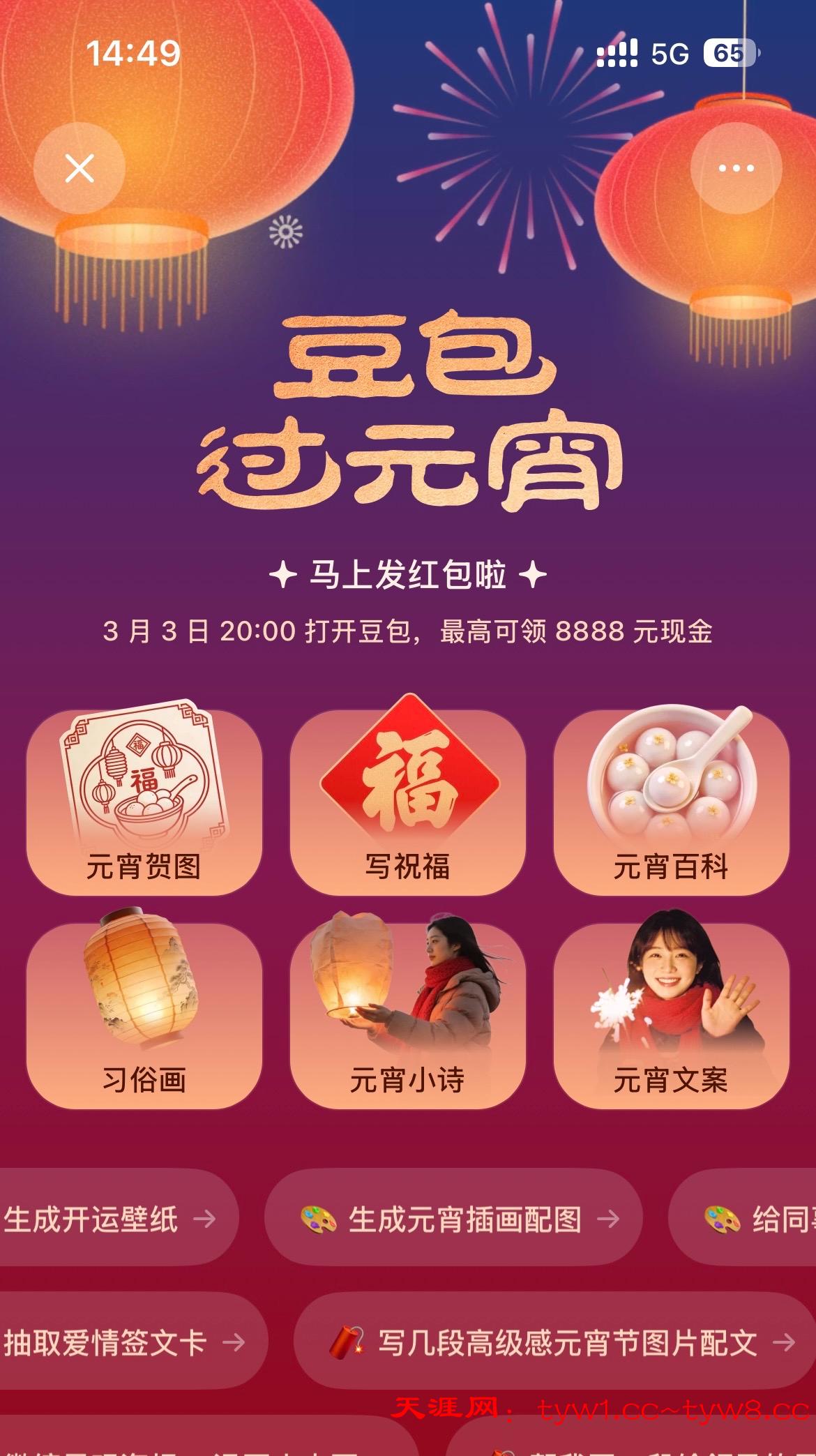Tap the 元宵文案 card
816x1456 pixels.
[x=671, y=1016]
